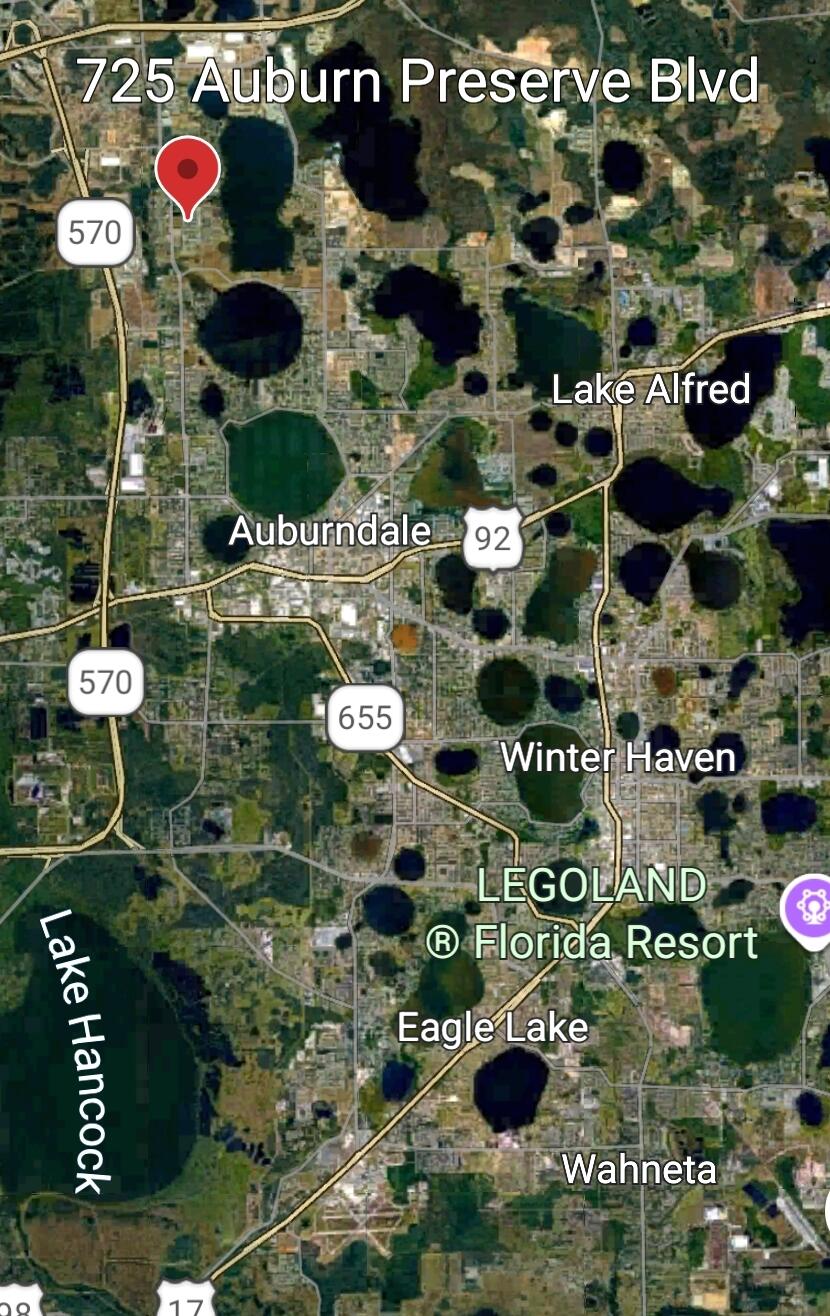830x1316 pixels.
Task: Select the LEGOLAND Florida Resort place label
Action: coord(592,914)
